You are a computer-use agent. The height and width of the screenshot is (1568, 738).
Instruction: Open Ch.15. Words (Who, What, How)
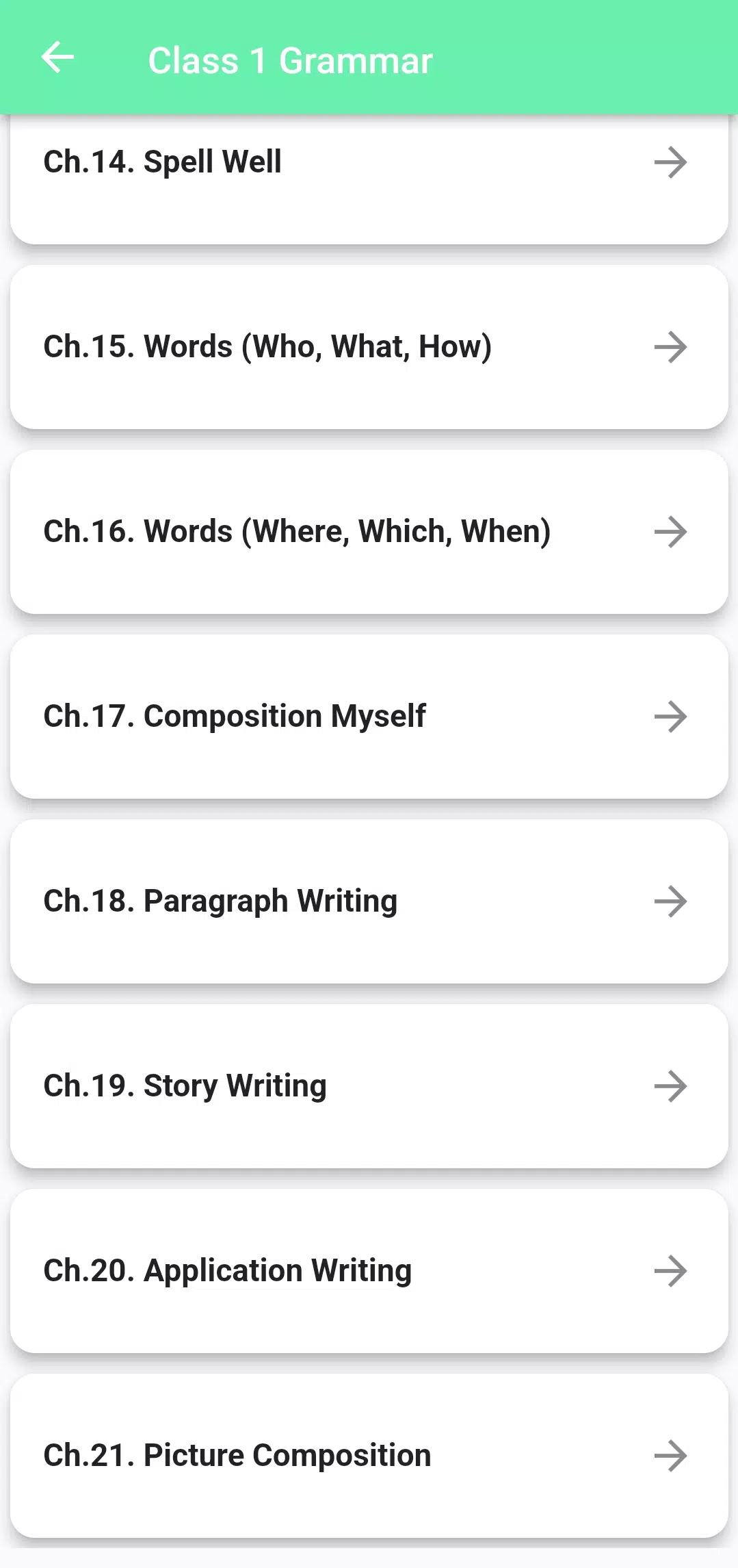(x=369, y=347)
